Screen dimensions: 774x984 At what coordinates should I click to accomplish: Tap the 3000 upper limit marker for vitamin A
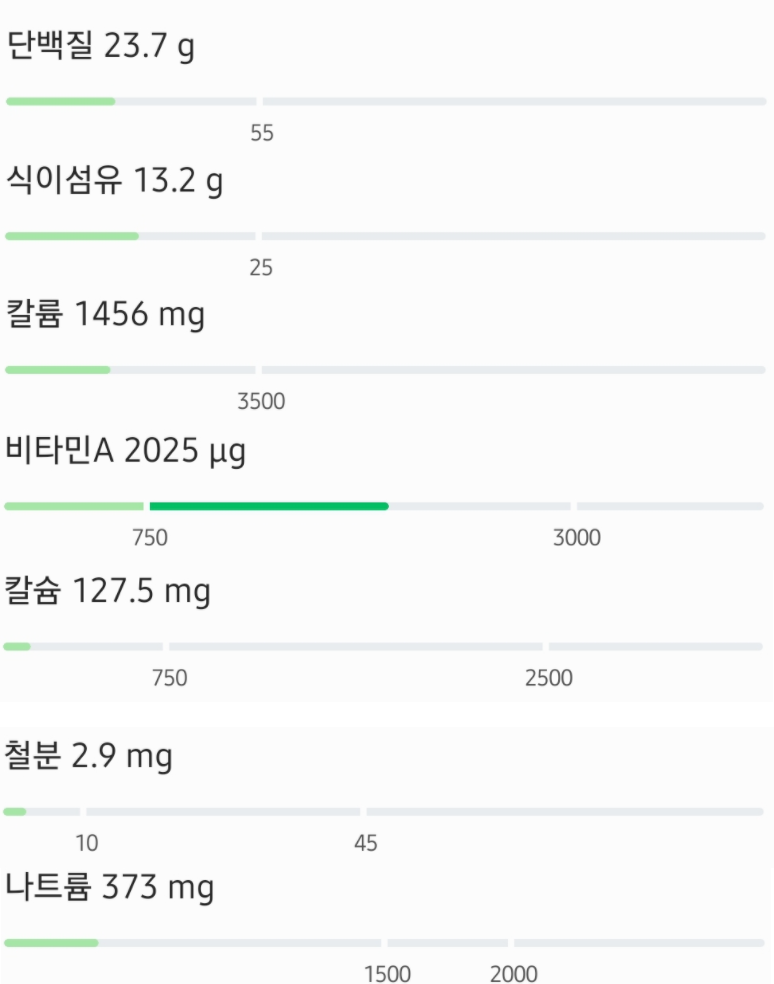(x=578, y=538)
